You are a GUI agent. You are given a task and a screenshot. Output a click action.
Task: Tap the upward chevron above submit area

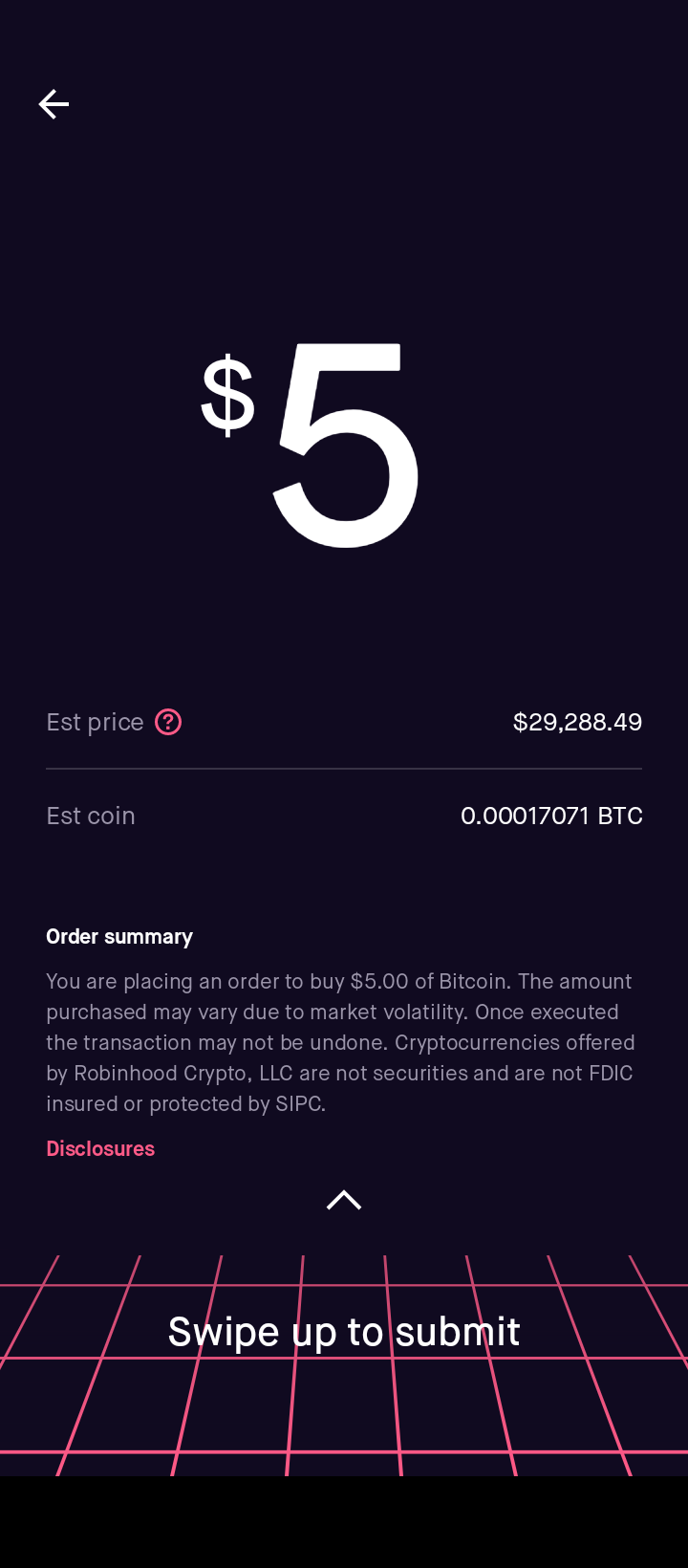tap(343, 1199)
